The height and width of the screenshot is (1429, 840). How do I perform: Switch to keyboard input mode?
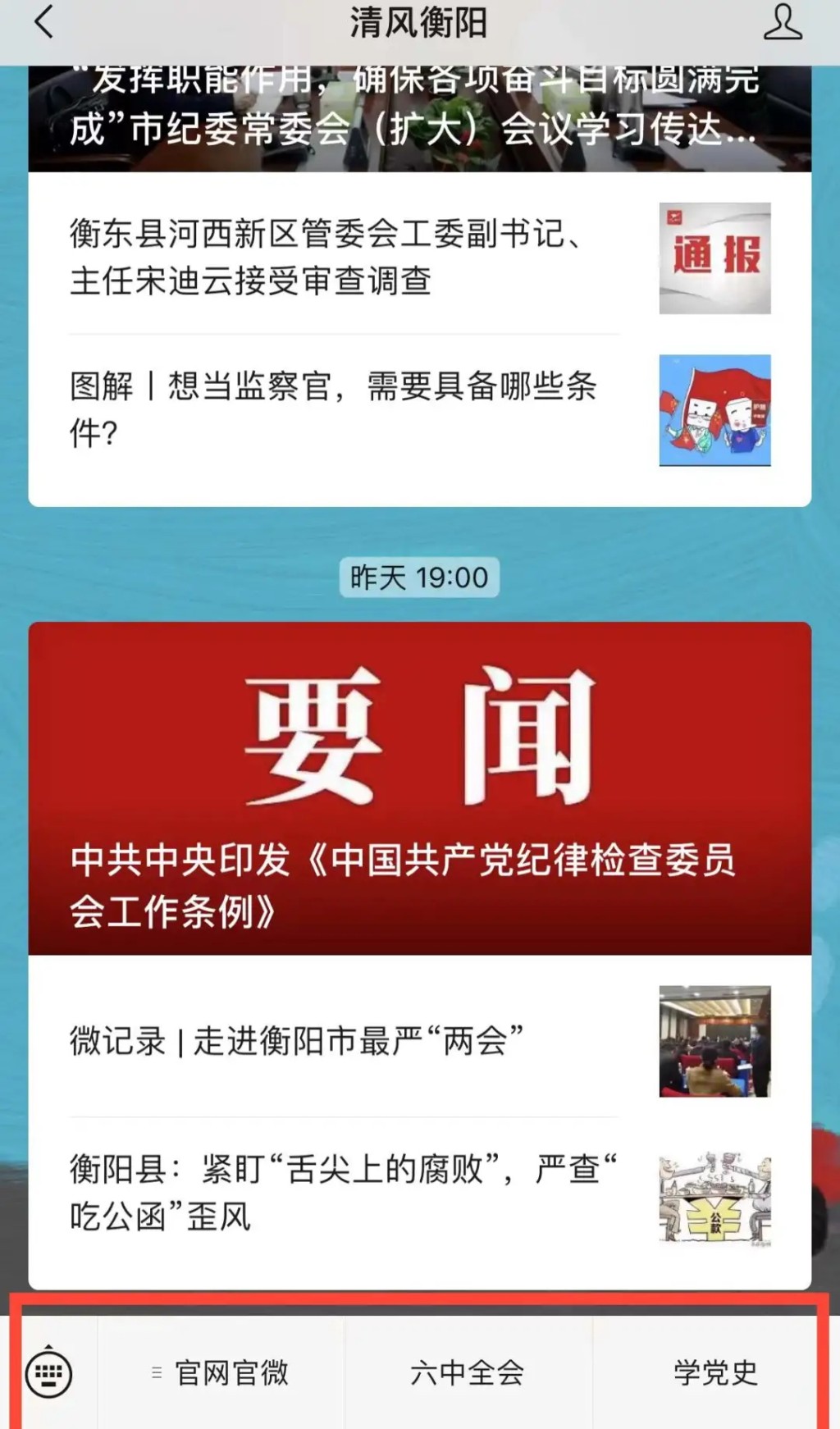(49, 1373)
